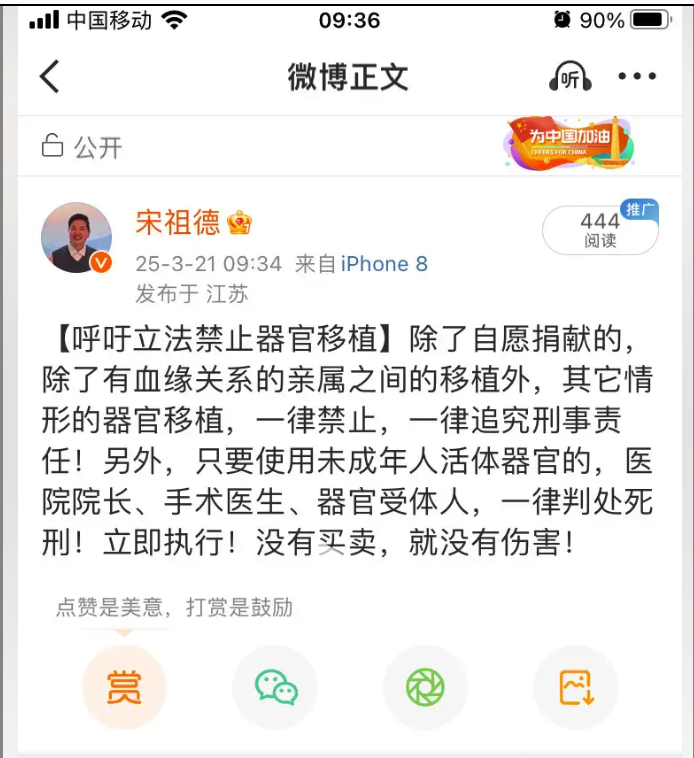
Task: Listen to the post with the headphone icon
Action: click(570, 77)
